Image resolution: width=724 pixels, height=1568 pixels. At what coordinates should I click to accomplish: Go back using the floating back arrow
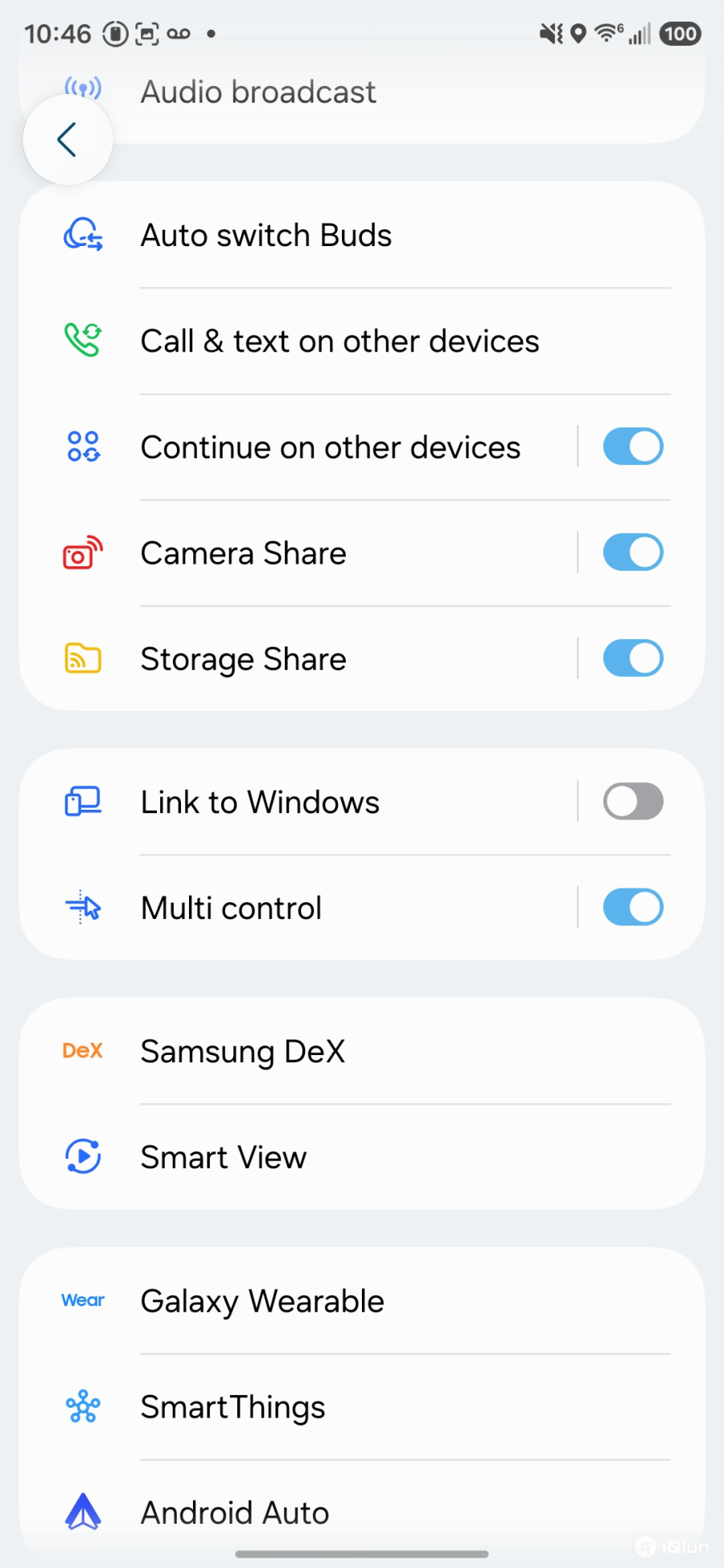click(x=68, y=140)
